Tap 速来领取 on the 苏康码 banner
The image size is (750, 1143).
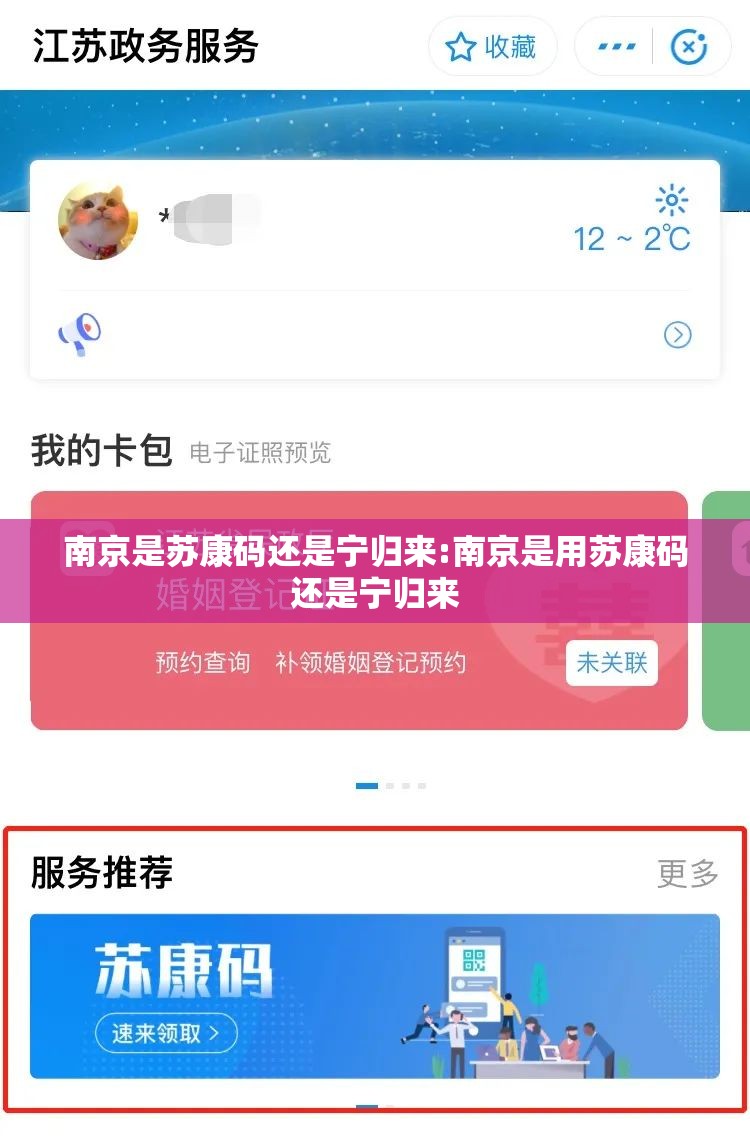point(166,1033)
